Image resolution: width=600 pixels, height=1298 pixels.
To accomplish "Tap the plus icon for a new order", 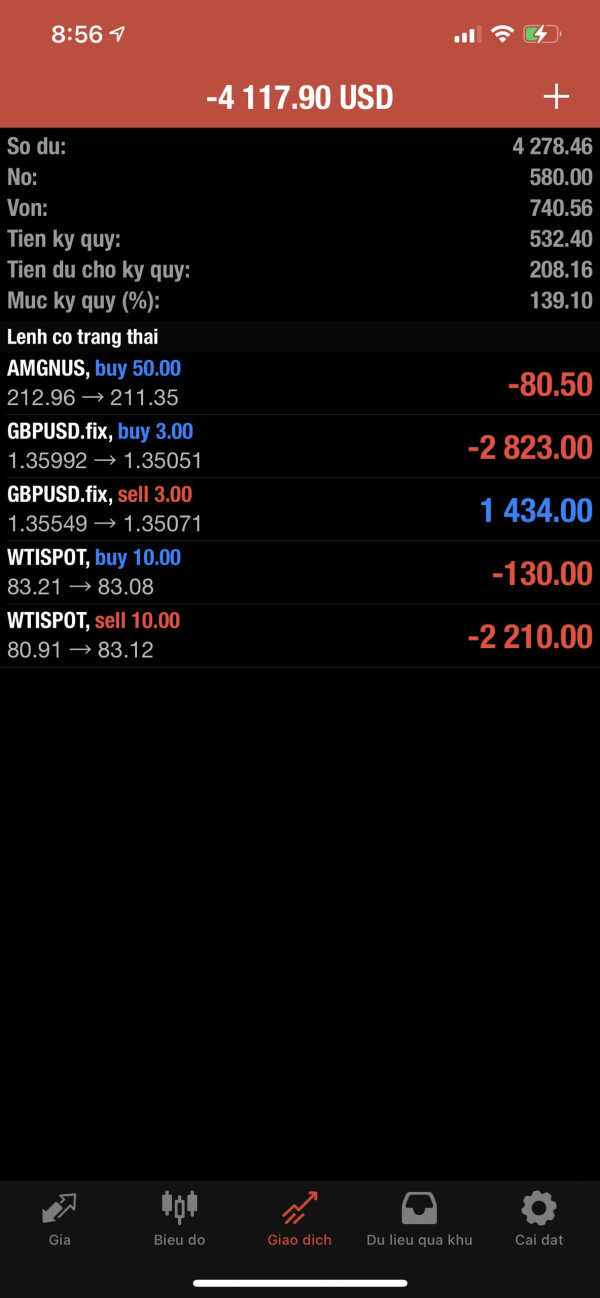I will [555, 97].
